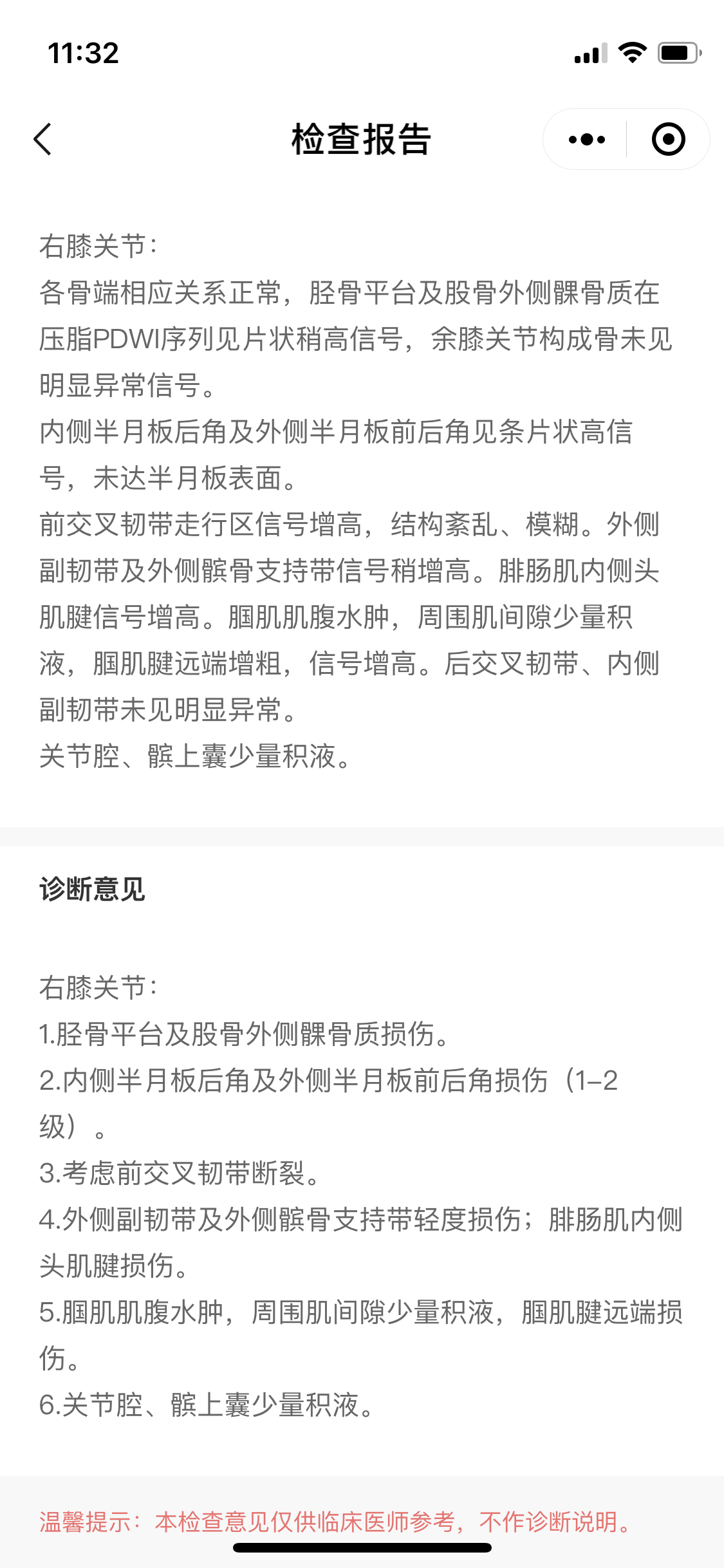Open the mini program three-dot menu
The image size is (724, 1568).
click(586, 139)
